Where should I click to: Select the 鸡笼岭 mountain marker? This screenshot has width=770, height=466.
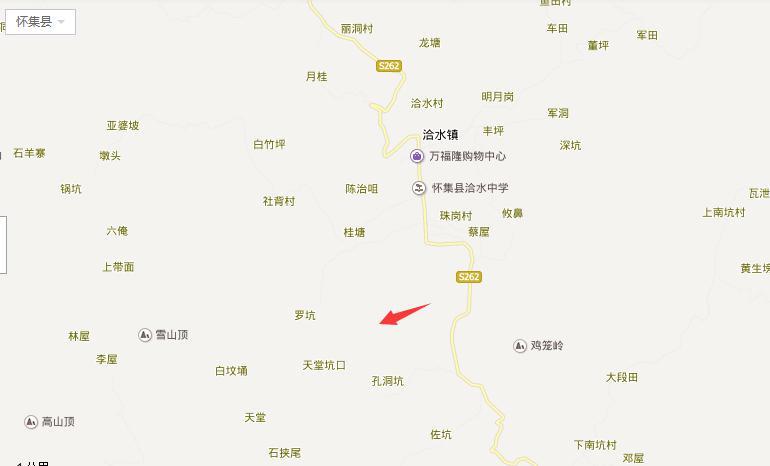(519, 346)
